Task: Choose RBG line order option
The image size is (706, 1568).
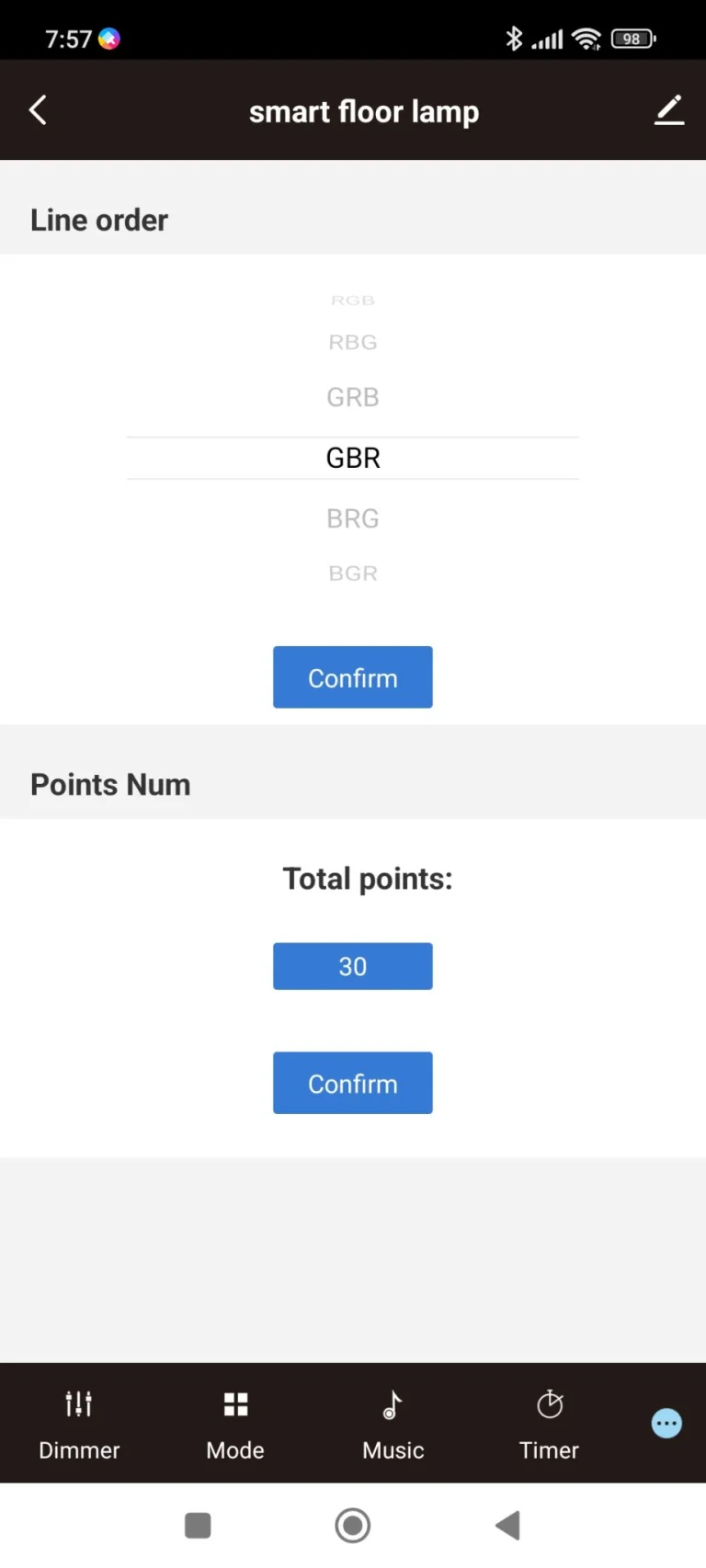Action: 353,342
